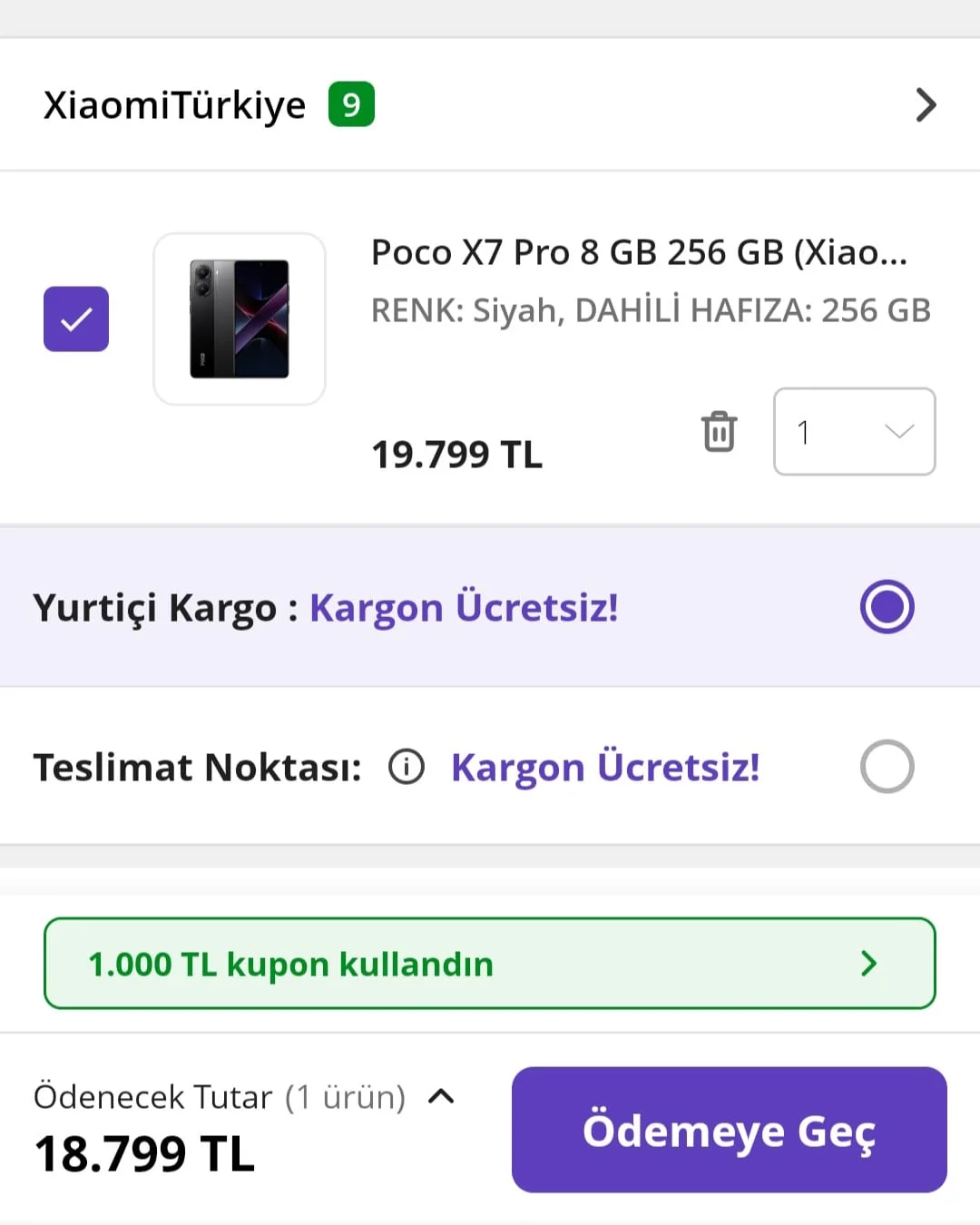Expand the Ödenecek Tutar summary
The width and height of the screenshot is (980, 1225).
pyautogui.click(x=441, y=1097)
